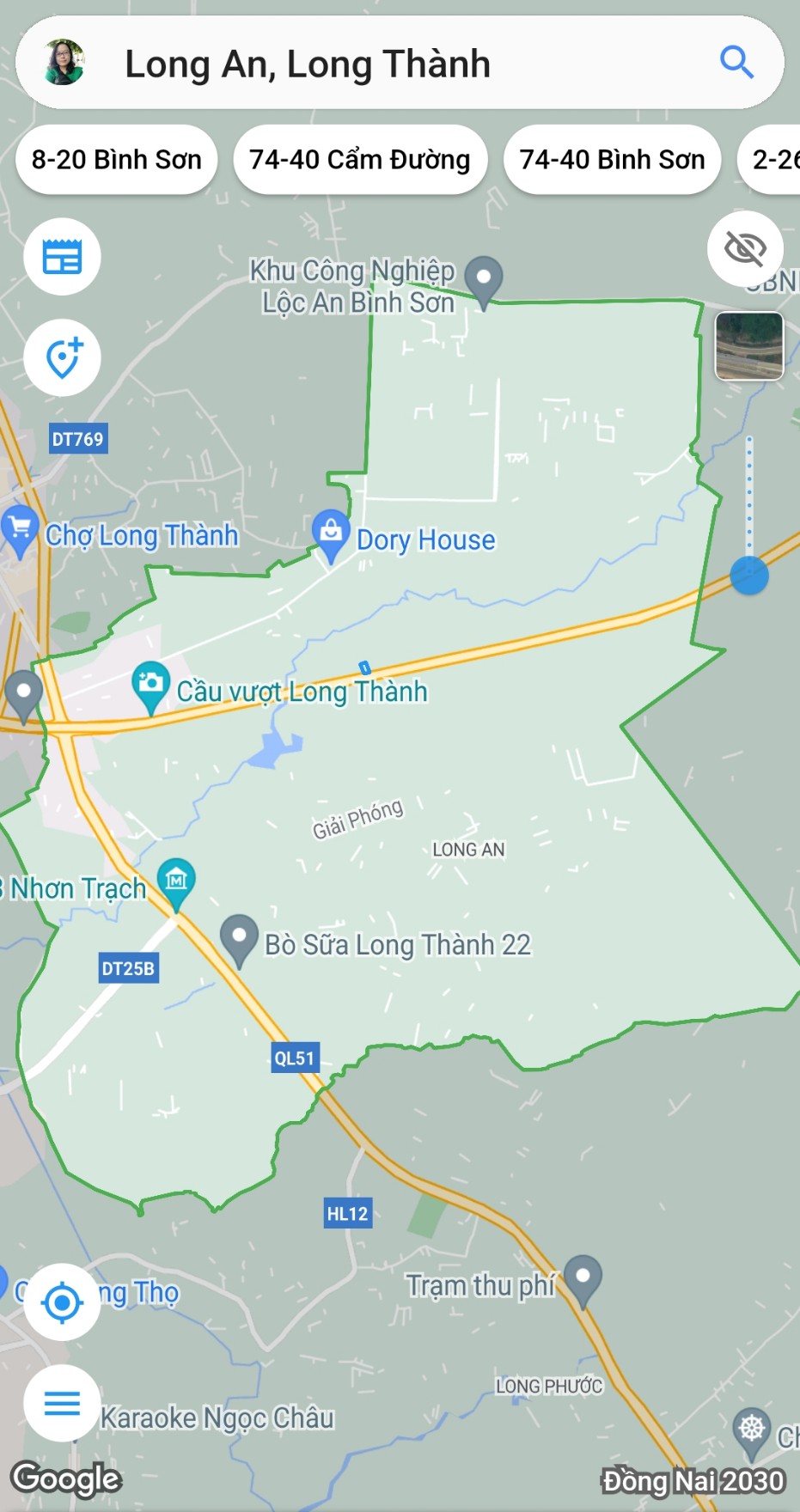
Task: Open the Trạm thu phí map pin
Action: (583, 1277)
